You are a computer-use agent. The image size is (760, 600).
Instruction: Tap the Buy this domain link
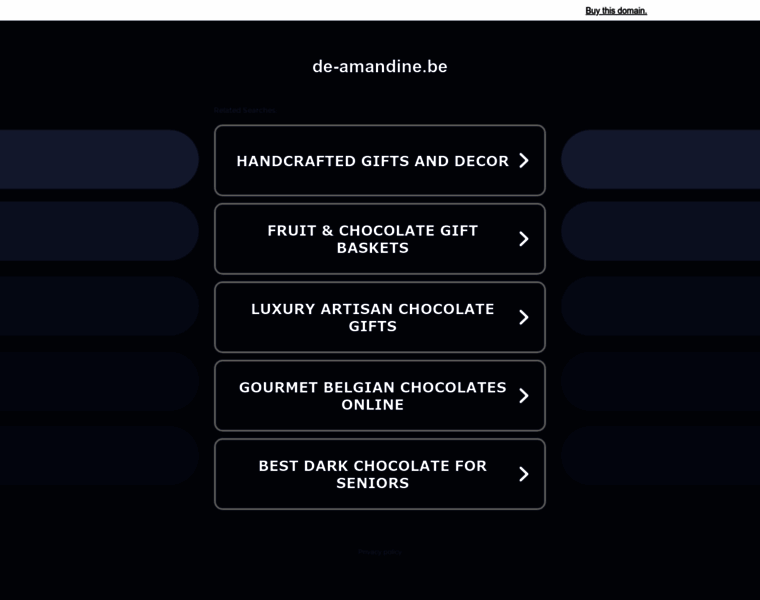tap(616, 11)
